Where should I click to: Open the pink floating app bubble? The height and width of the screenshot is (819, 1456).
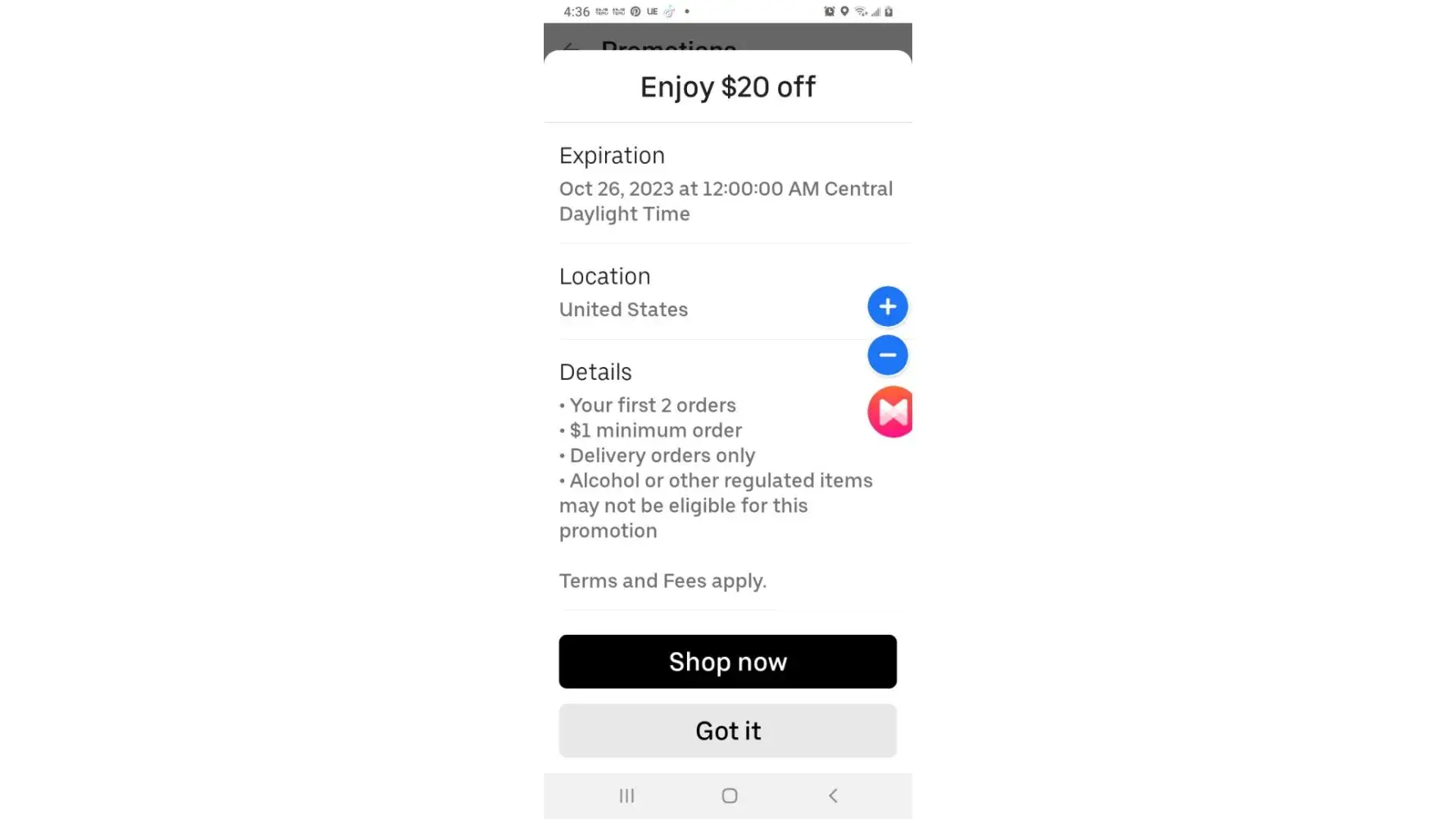point(891,412)
